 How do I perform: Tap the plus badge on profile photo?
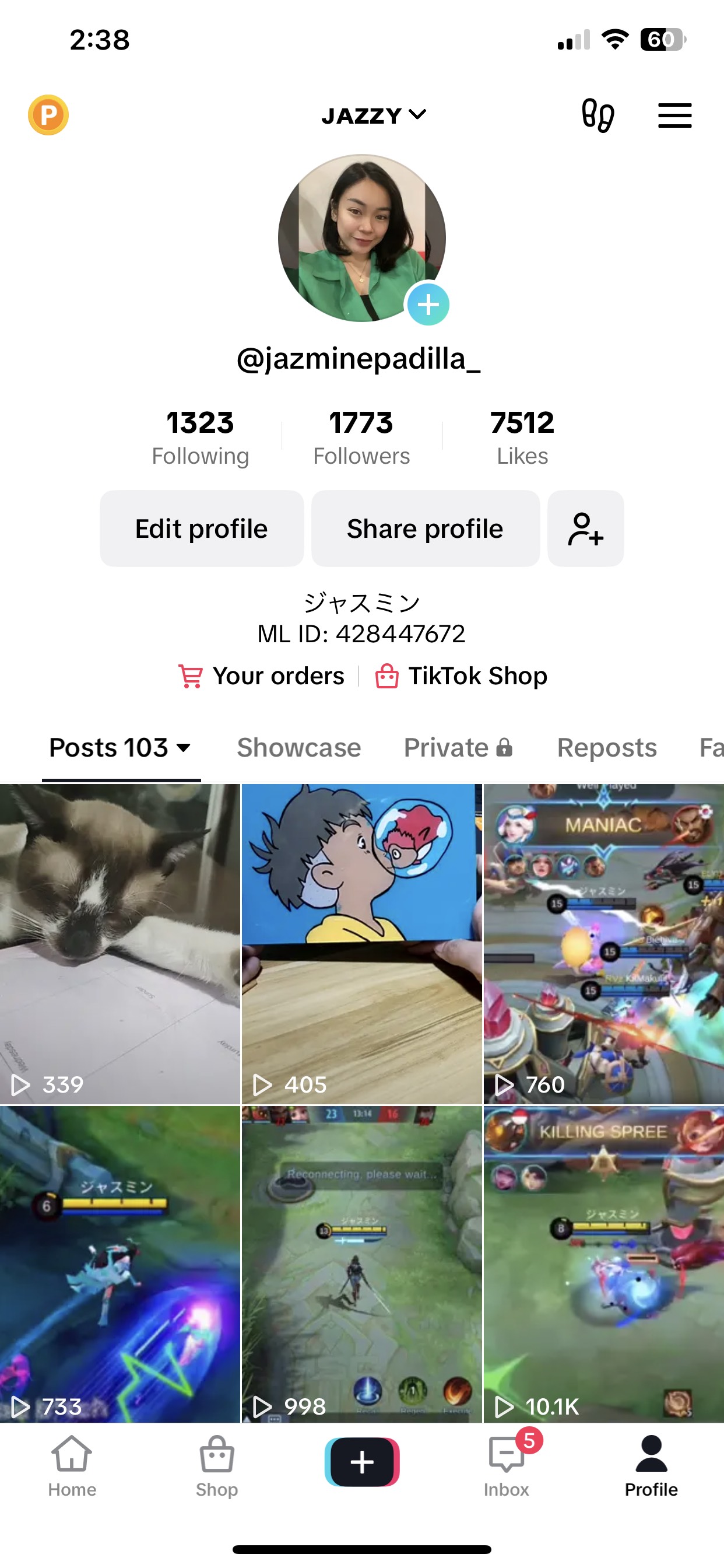(x=428, y=304)
